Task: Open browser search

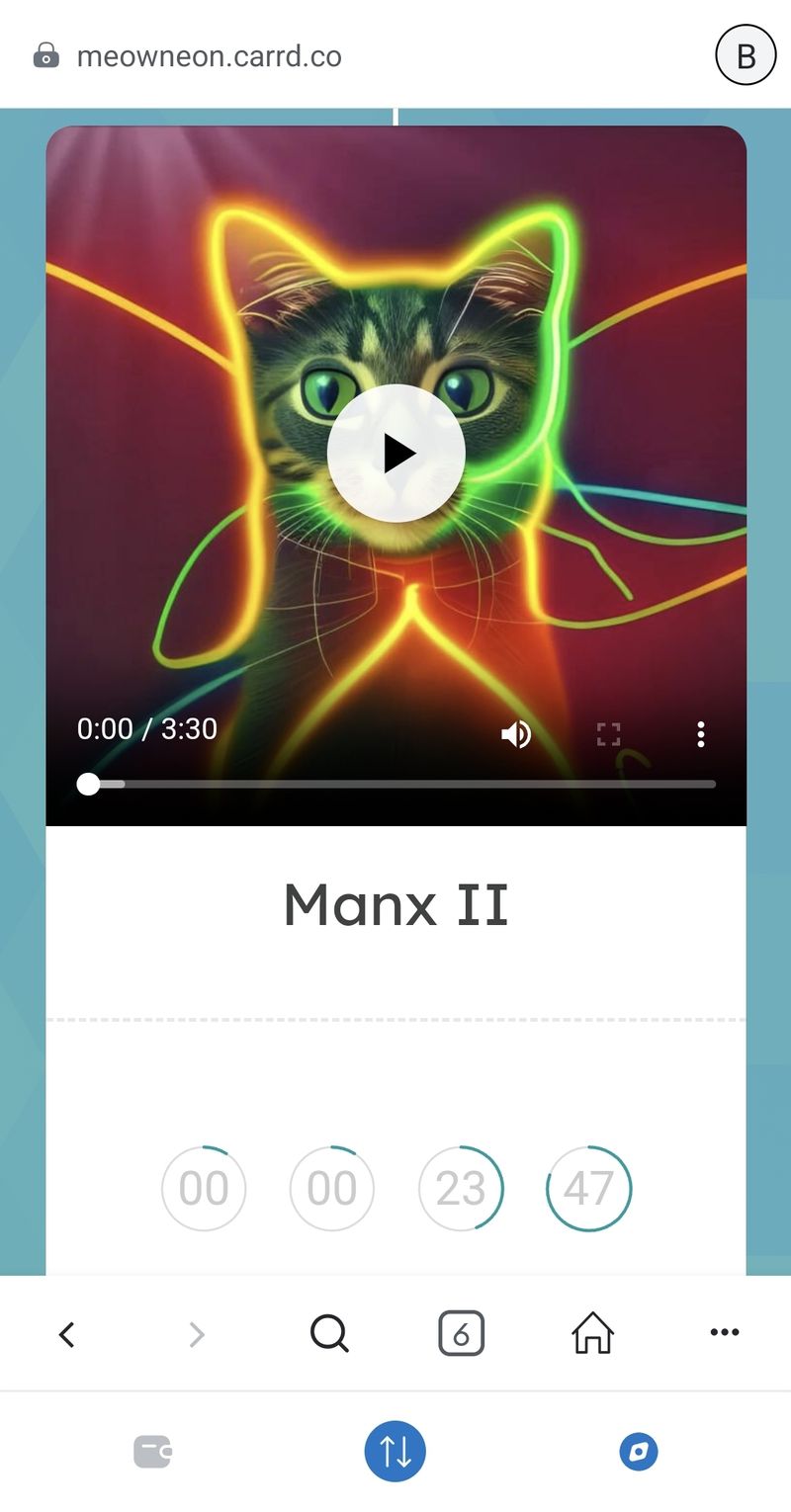Action: point(329,1335)
